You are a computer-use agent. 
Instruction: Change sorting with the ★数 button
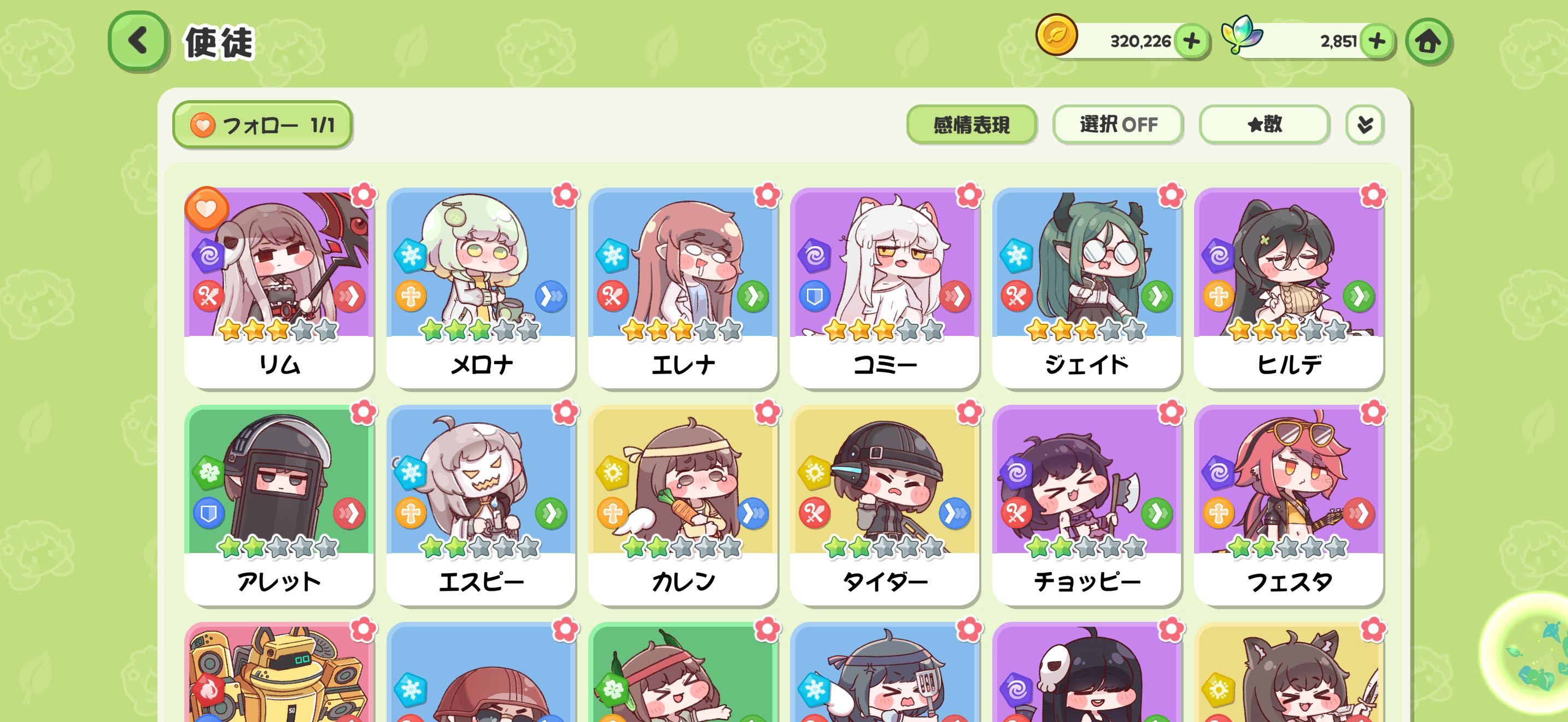pyautogui.click(x=1264, y=125)
